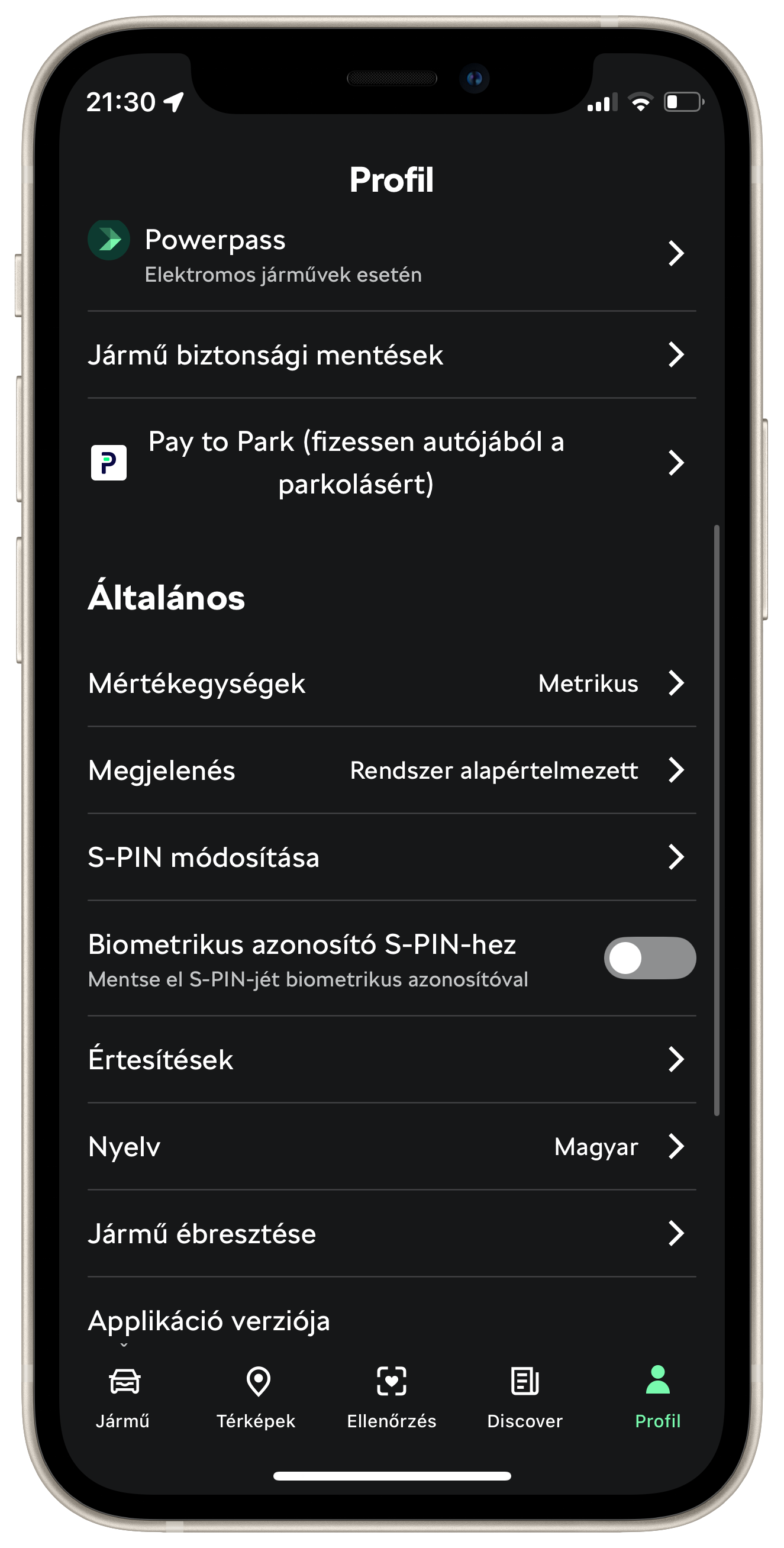Open Pay to Park option
The height and width of the screenshot is (1548, 784).
point(392,463)
